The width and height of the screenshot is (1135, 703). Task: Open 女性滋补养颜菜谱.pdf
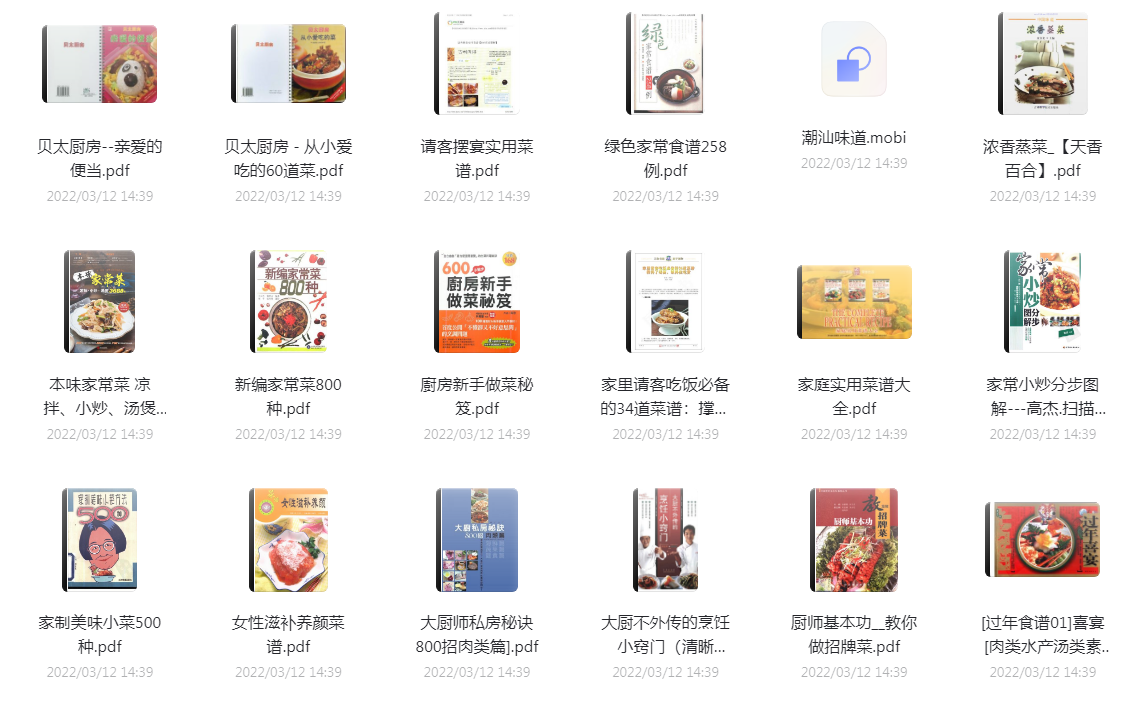(288, 540)
